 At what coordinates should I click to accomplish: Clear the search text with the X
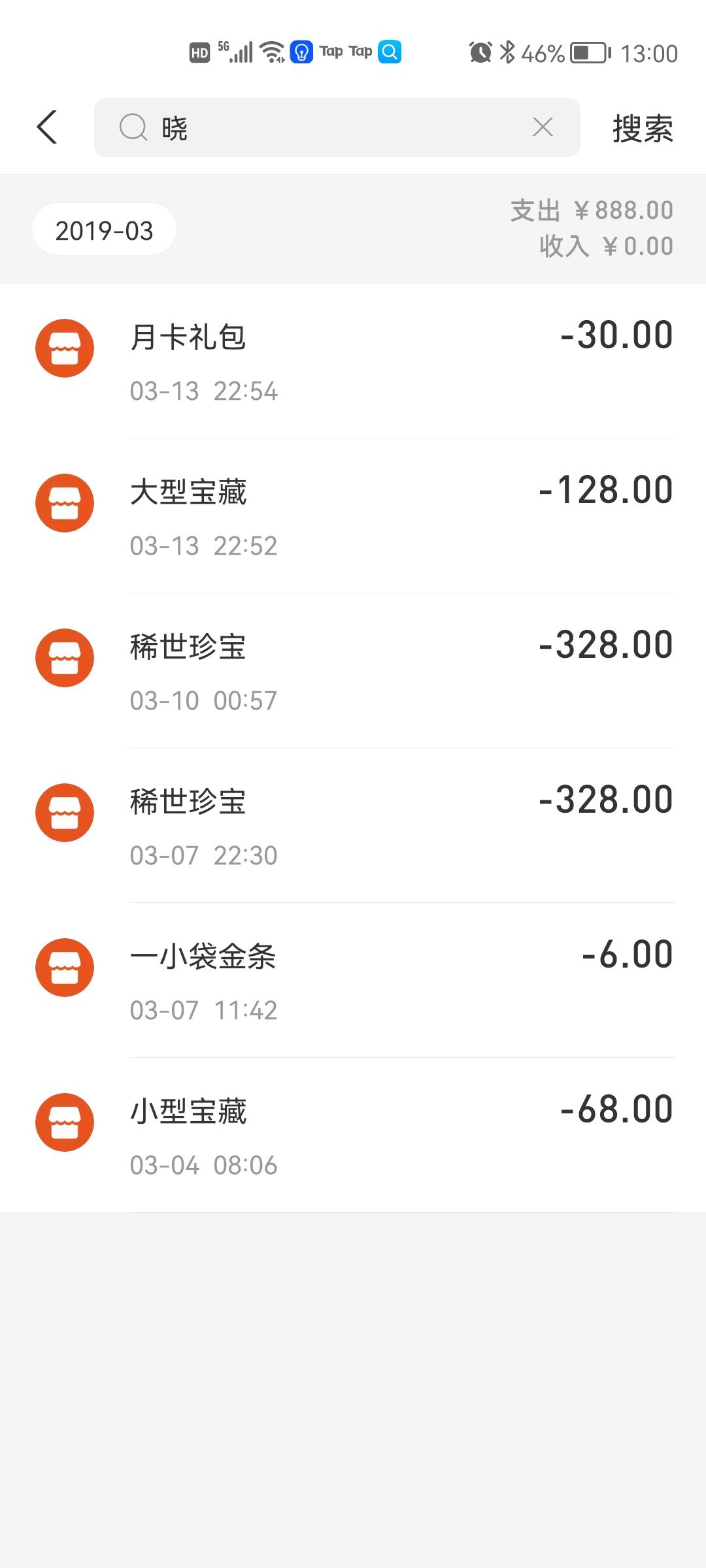[x=543, y=127]
